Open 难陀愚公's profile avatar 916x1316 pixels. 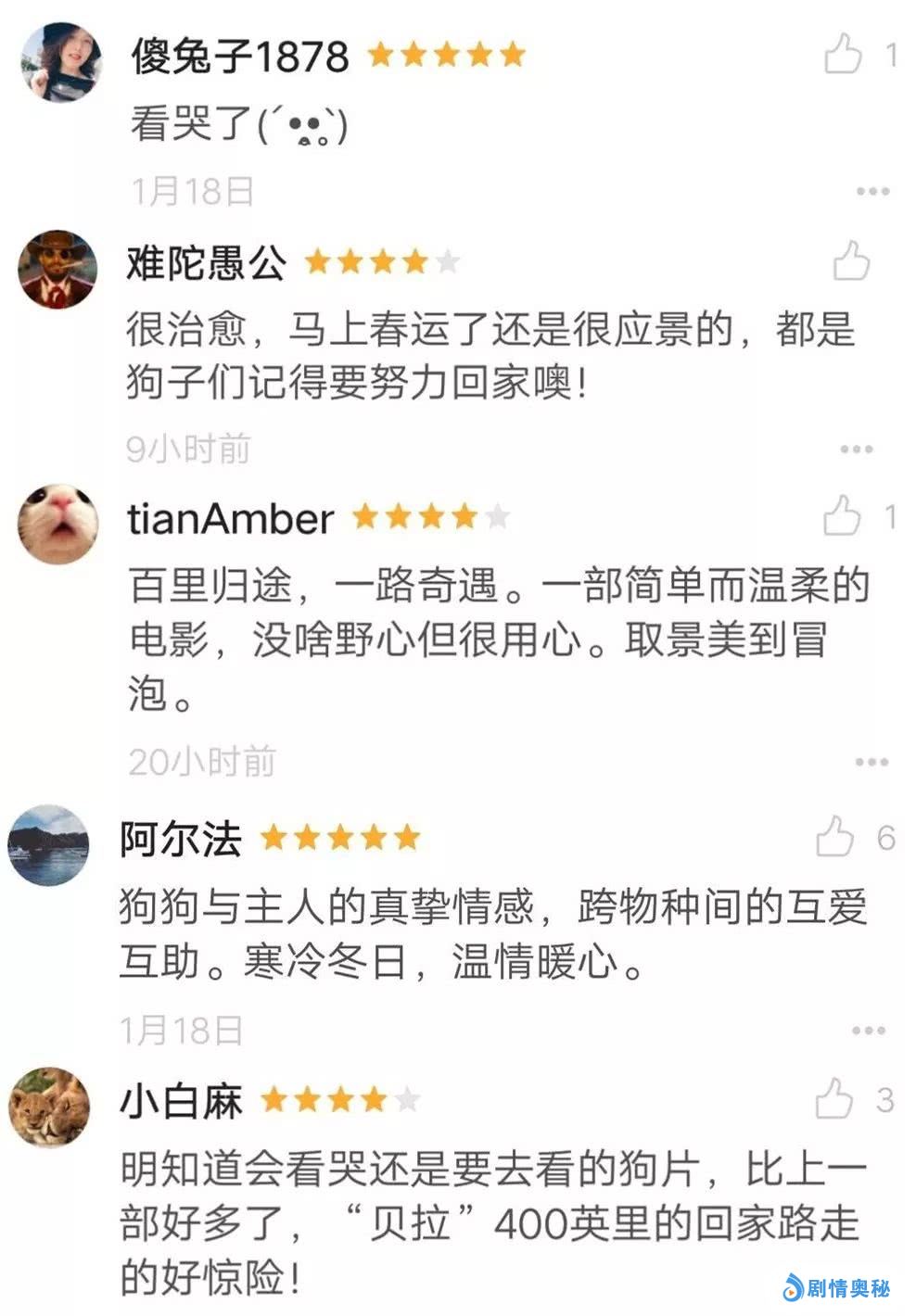57,269
